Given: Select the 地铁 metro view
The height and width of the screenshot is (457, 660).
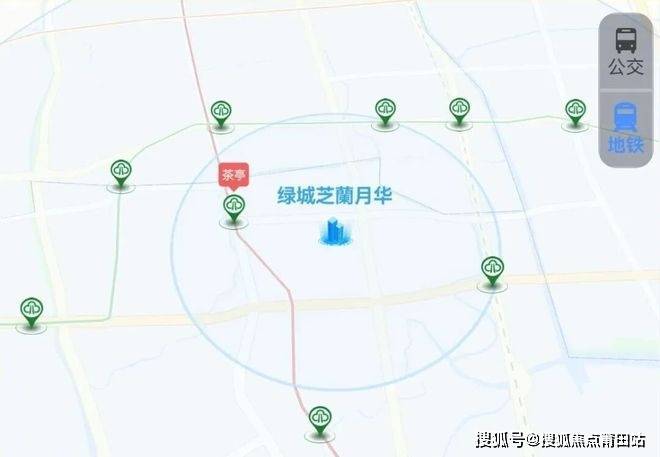Looking at the screenshot, I should pos(626,127).
